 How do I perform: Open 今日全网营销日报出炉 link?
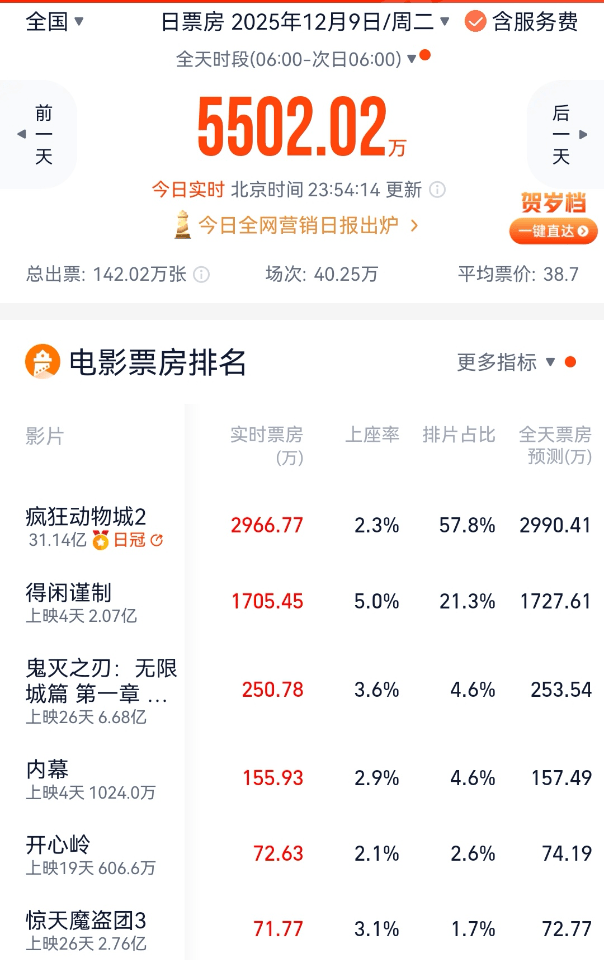tap(297, 225)
